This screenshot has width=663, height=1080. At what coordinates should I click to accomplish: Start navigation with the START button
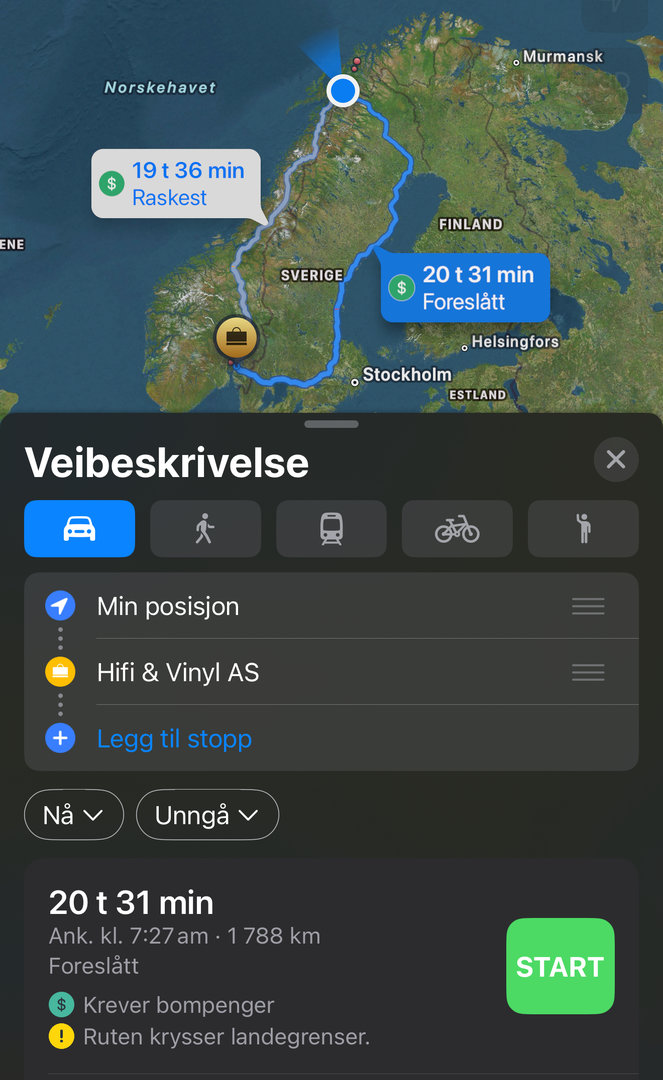(560, 966)
